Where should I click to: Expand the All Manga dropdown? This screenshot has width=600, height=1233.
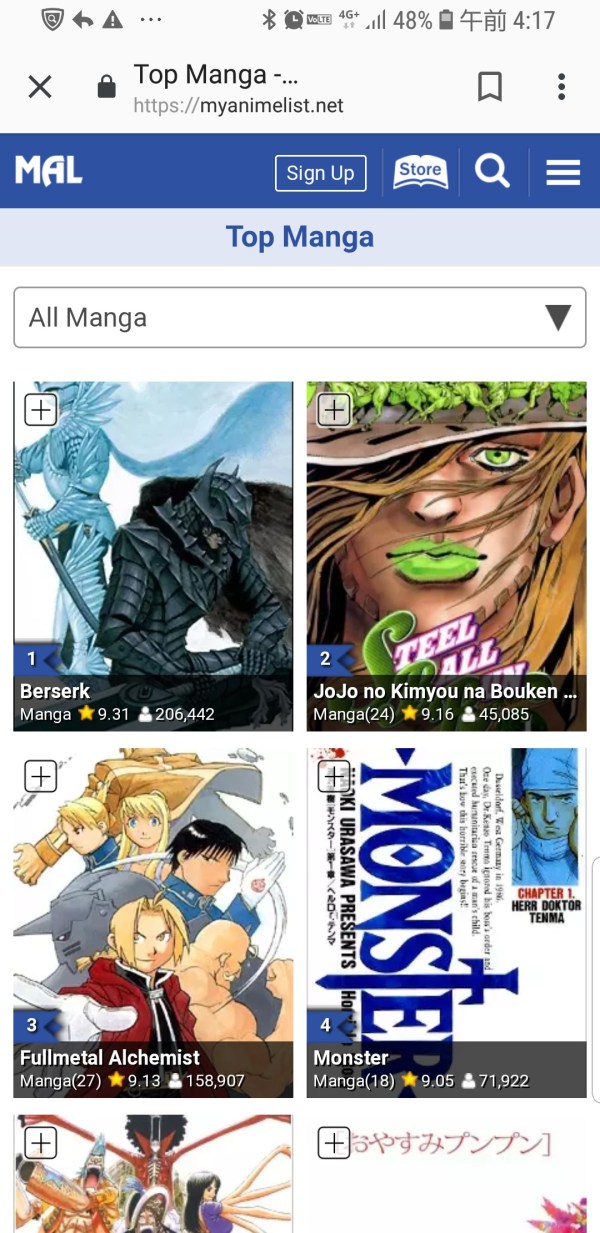300,318
